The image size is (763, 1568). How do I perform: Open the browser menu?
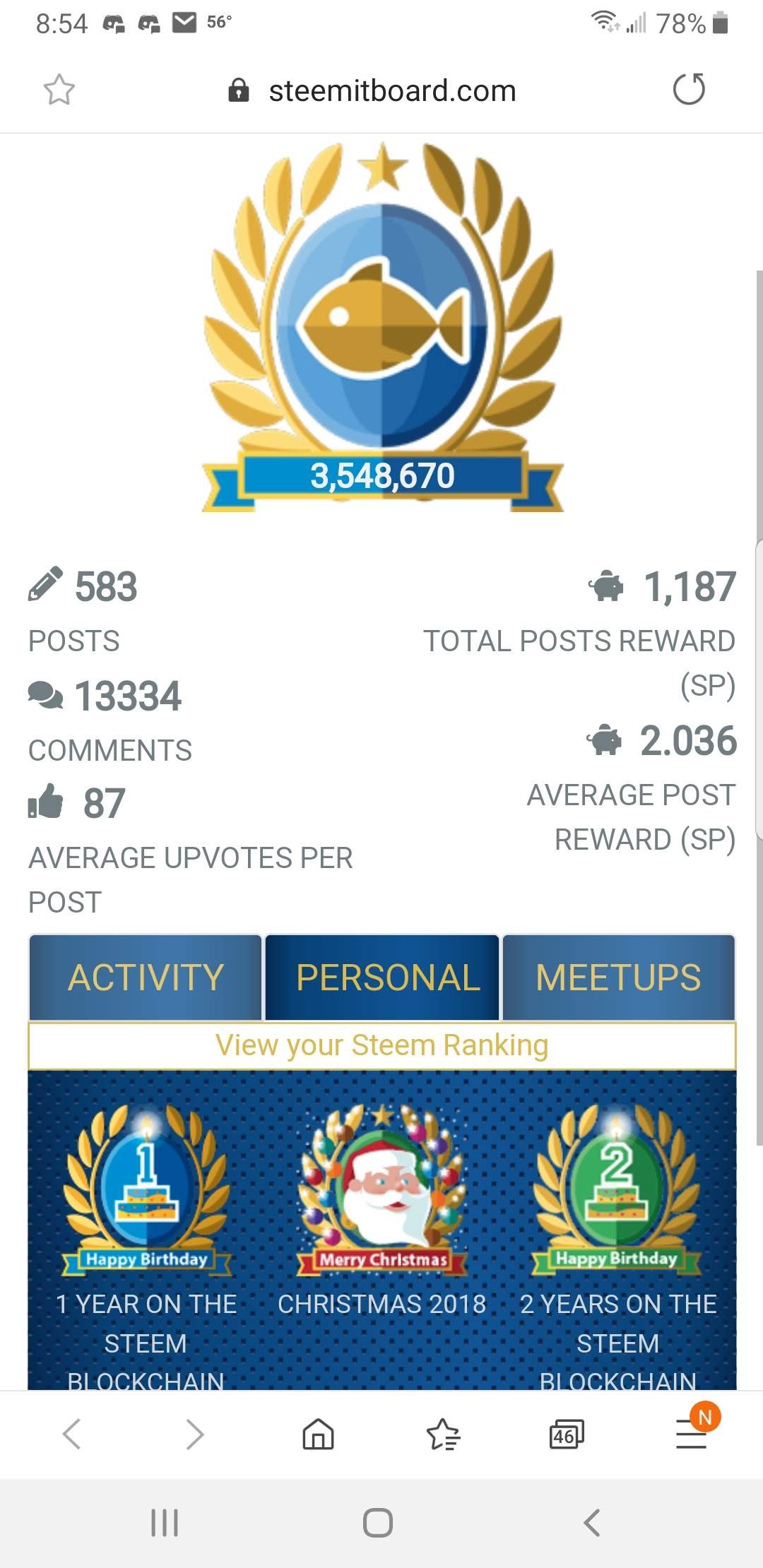tap(691, 1434)
